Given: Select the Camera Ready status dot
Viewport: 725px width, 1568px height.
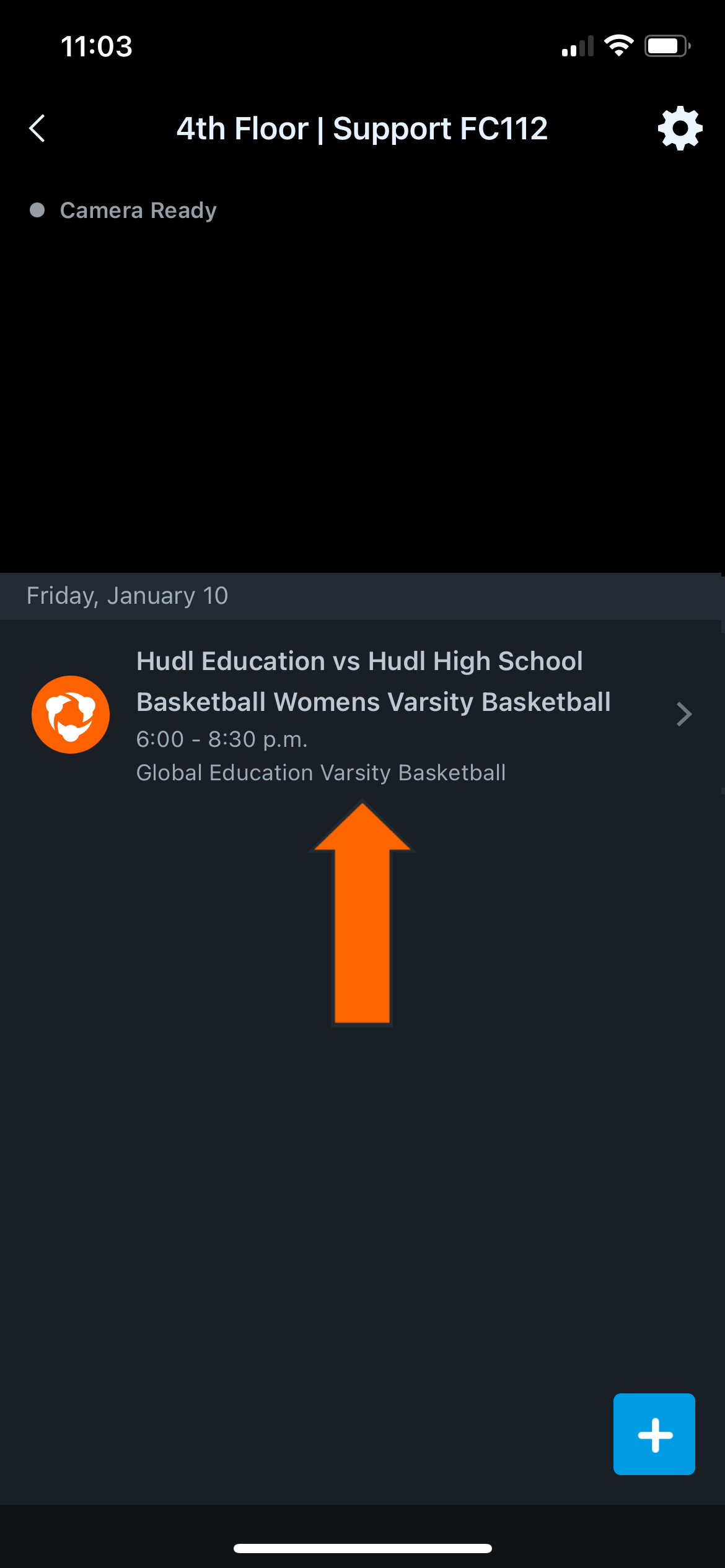Looking at the screenshot, I should 38,210.
